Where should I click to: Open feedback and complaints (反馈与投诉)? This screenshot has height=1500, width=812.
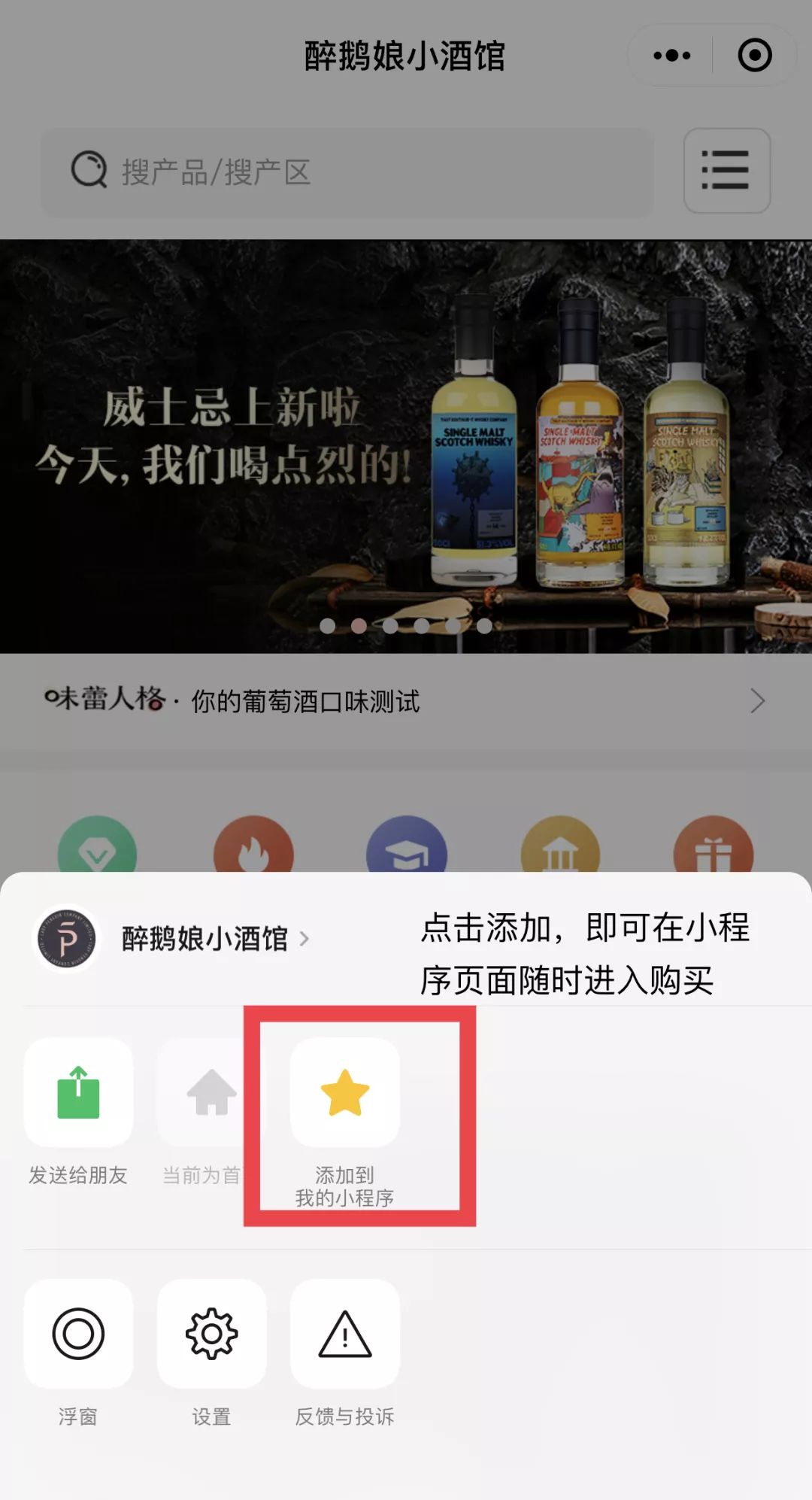click(x=345, y=1334)
